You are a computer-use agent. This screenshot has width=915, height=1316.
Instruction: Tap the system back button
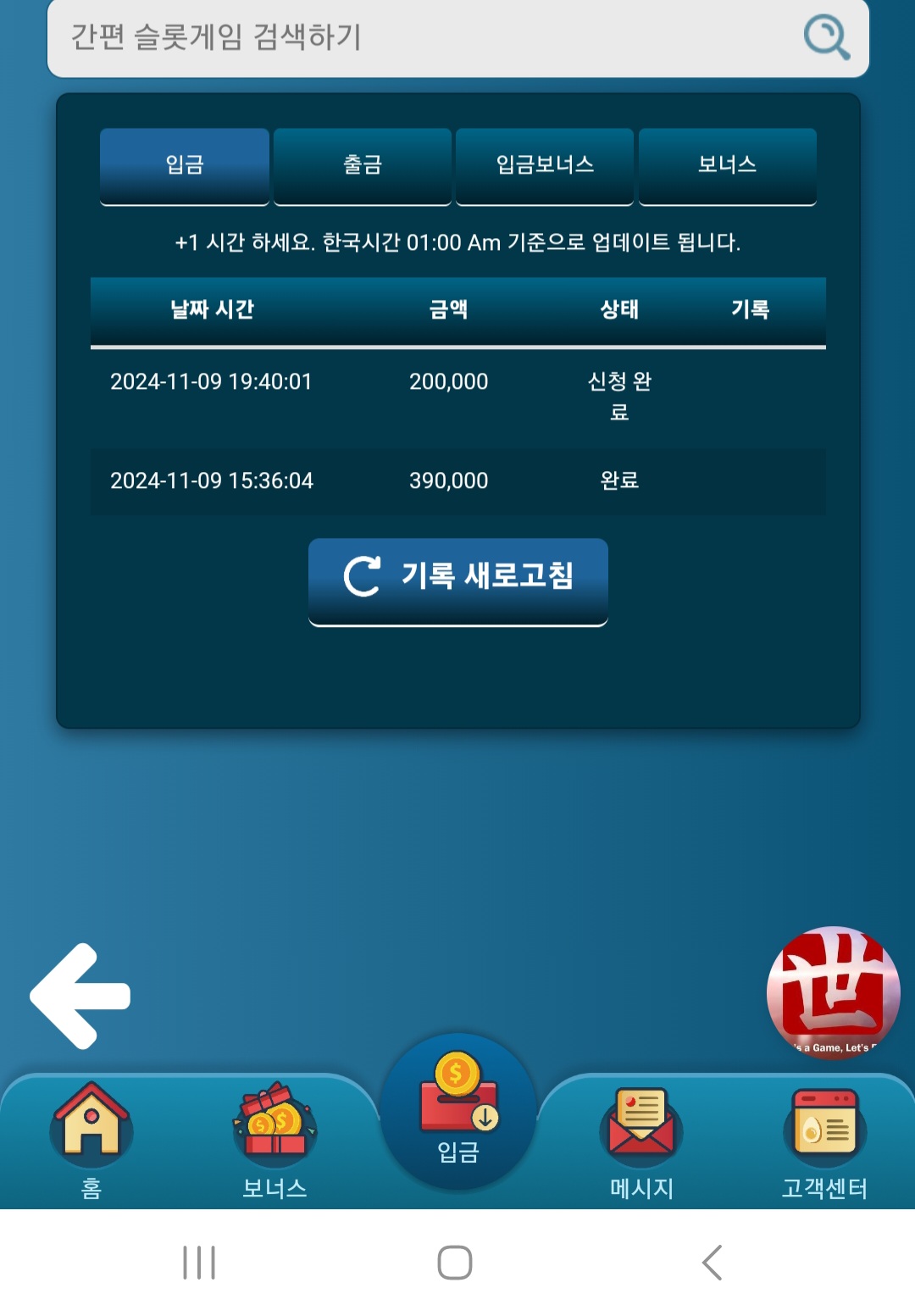[712, 1263]
